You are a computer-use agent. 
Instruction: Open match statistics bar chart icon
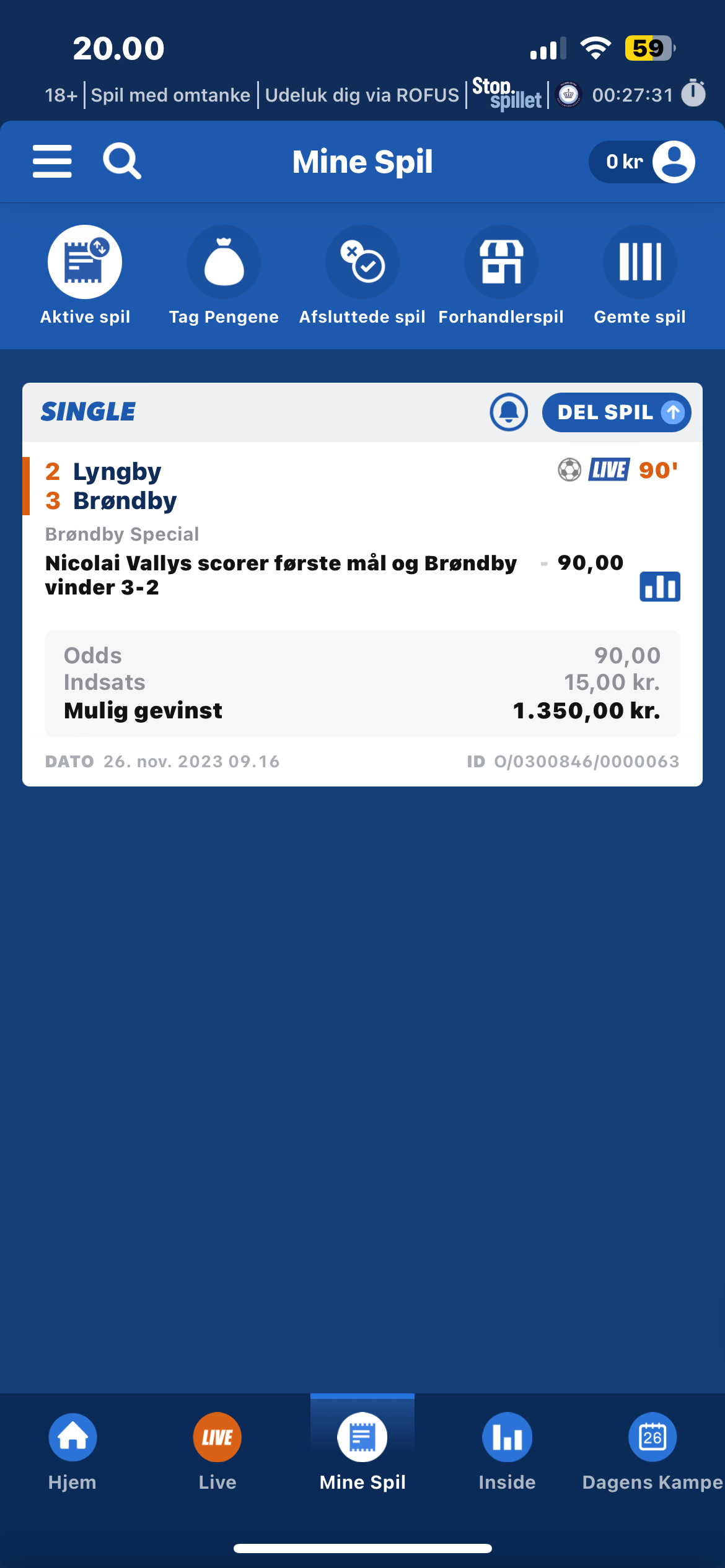(x=659, y=586)
